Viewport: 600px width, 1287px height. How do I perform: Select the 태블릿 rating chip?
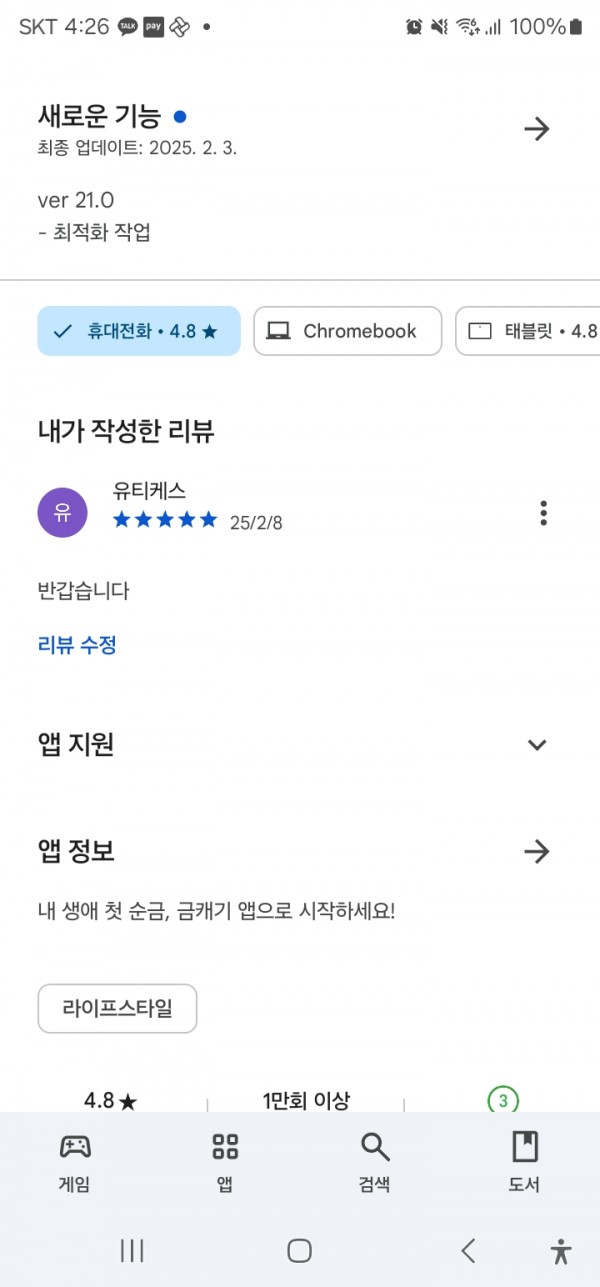tap(528, 331)
